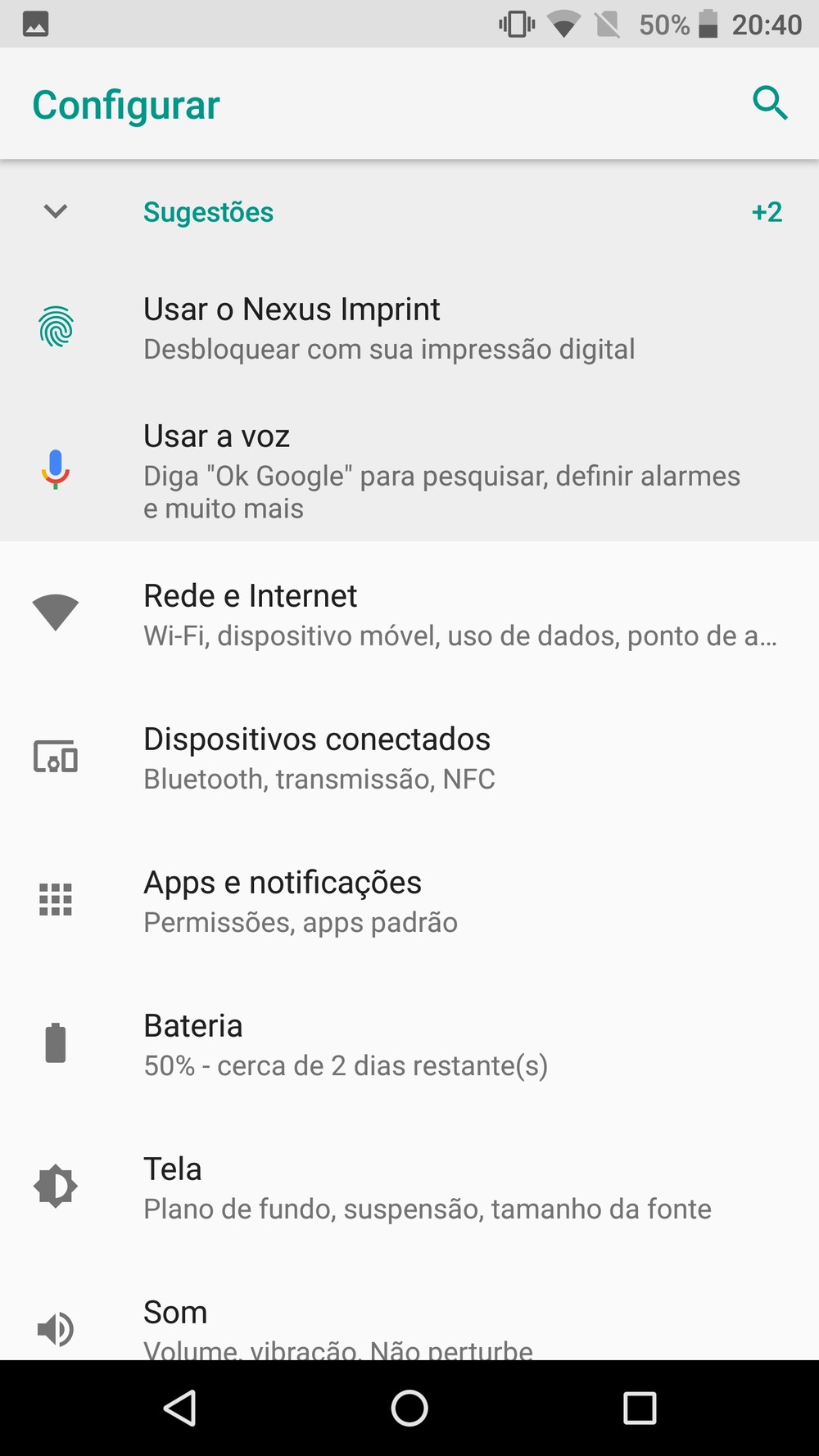819x1456 pixels.
Task: Open the search icon in Configurar
Action: pos(770,104)
